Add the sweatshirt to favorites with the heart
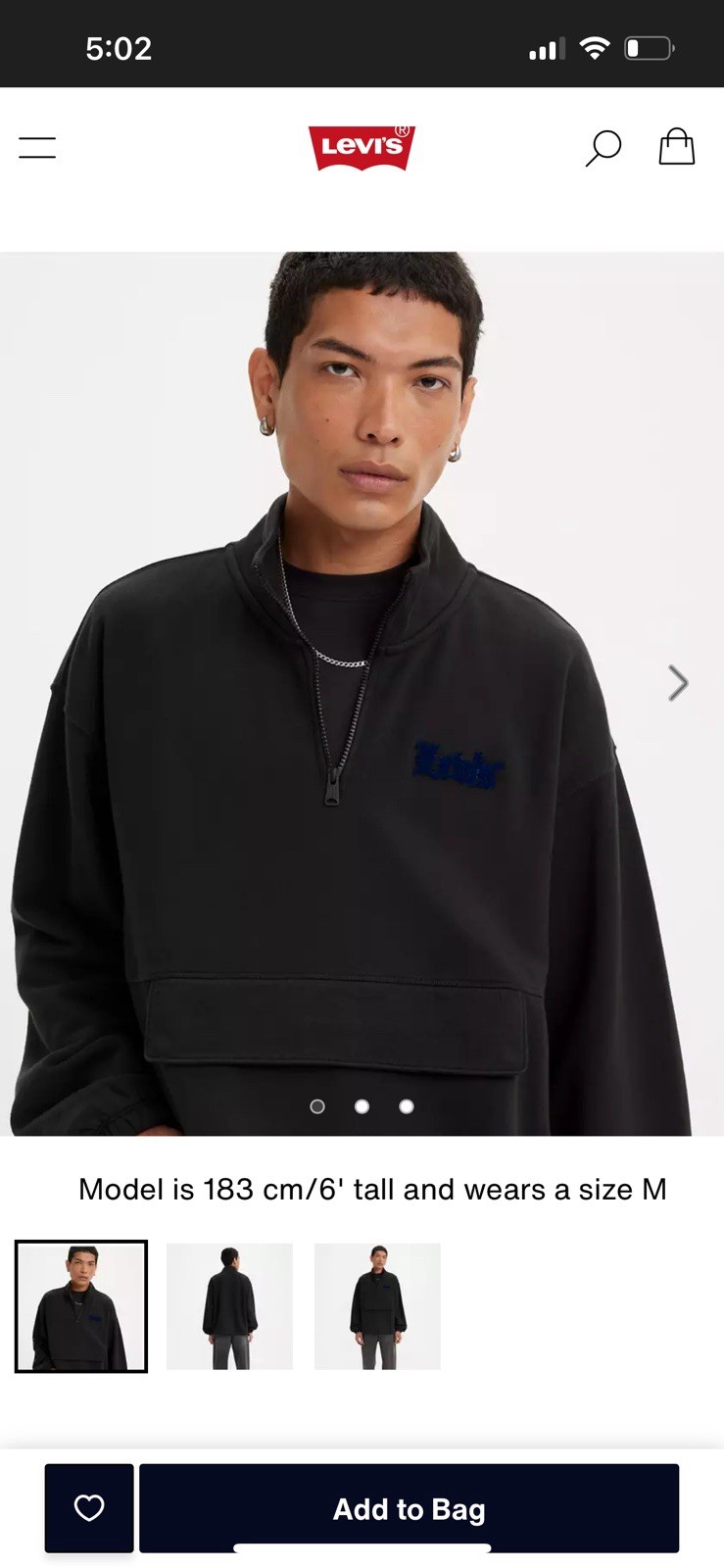Screen dimensions: 724x1568 pyautogui.click(x=89, y=1507)
